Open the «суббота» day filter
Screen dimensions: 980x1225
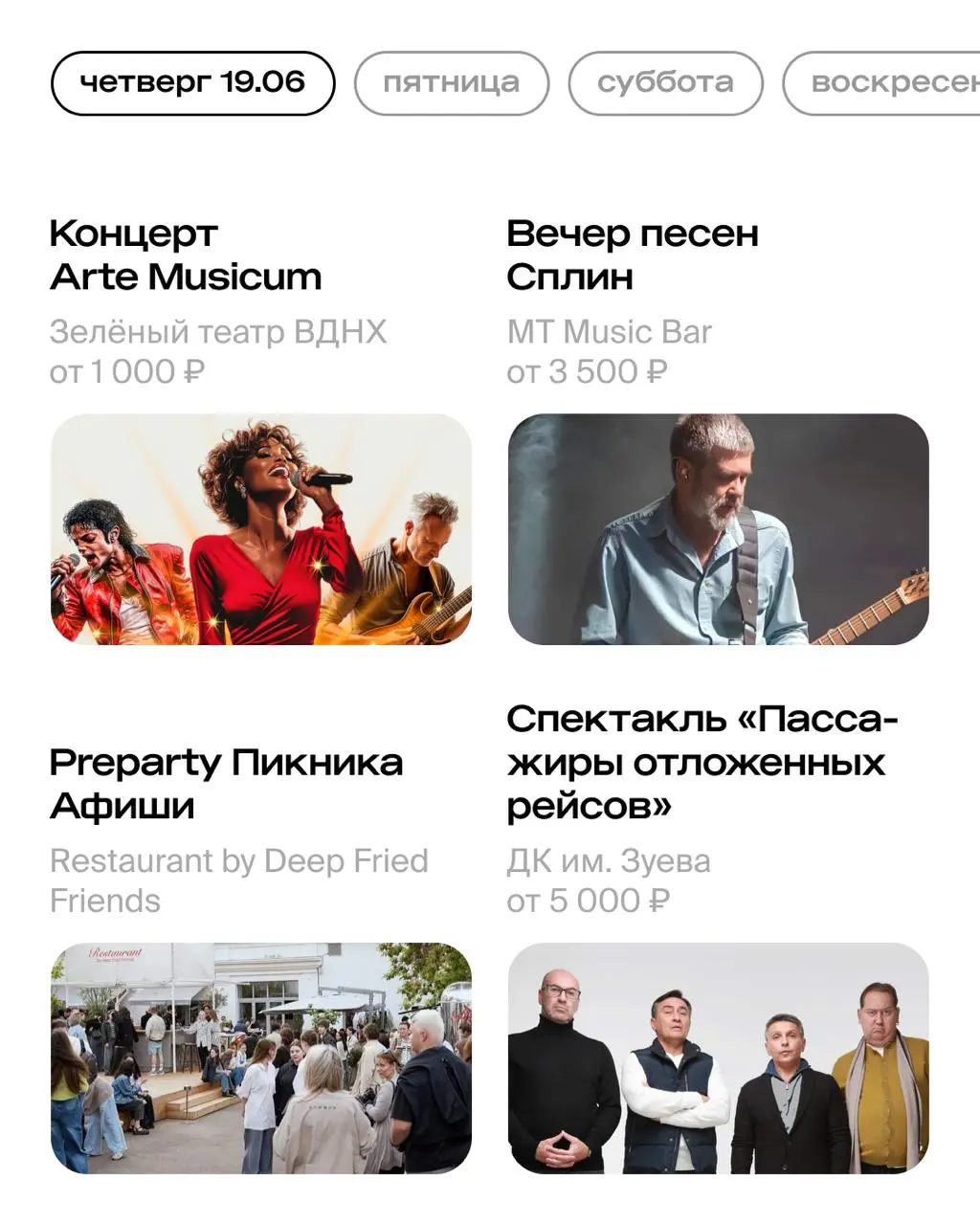coord(665,82)
